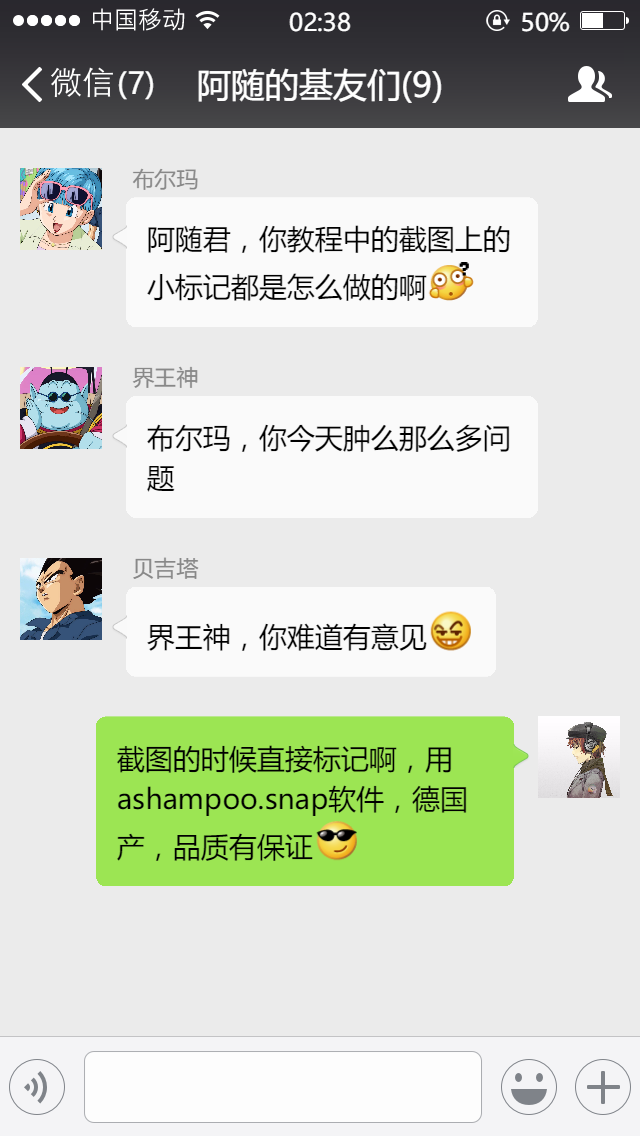Open the group members info icon
The height and width of the screenshot is (1136, 640).
click(x=589, y=85)
